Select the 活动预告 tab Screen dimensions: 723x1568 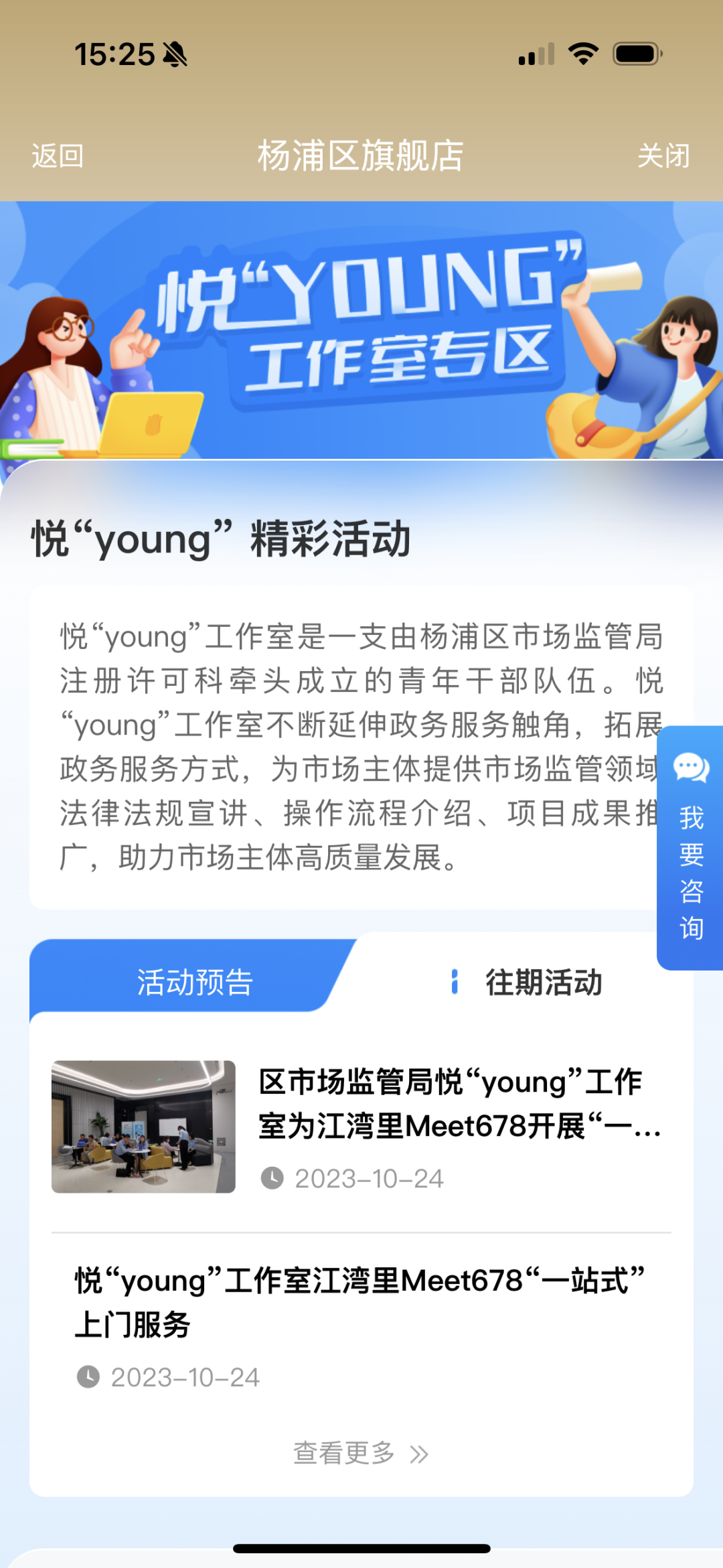pyautogui.click(x=195, y=983)
